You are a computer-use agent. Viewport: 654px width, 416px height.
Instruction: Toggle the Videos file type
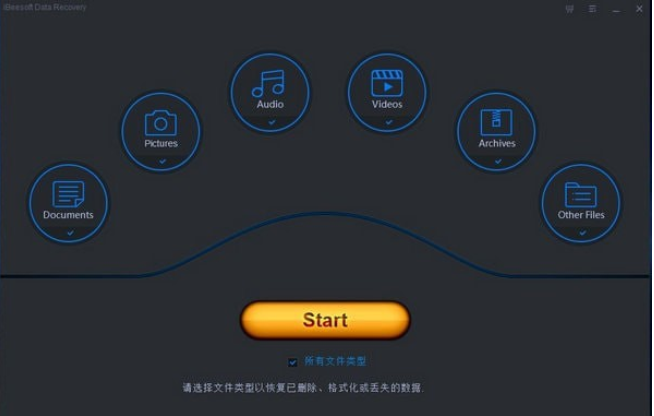(387, 92)
